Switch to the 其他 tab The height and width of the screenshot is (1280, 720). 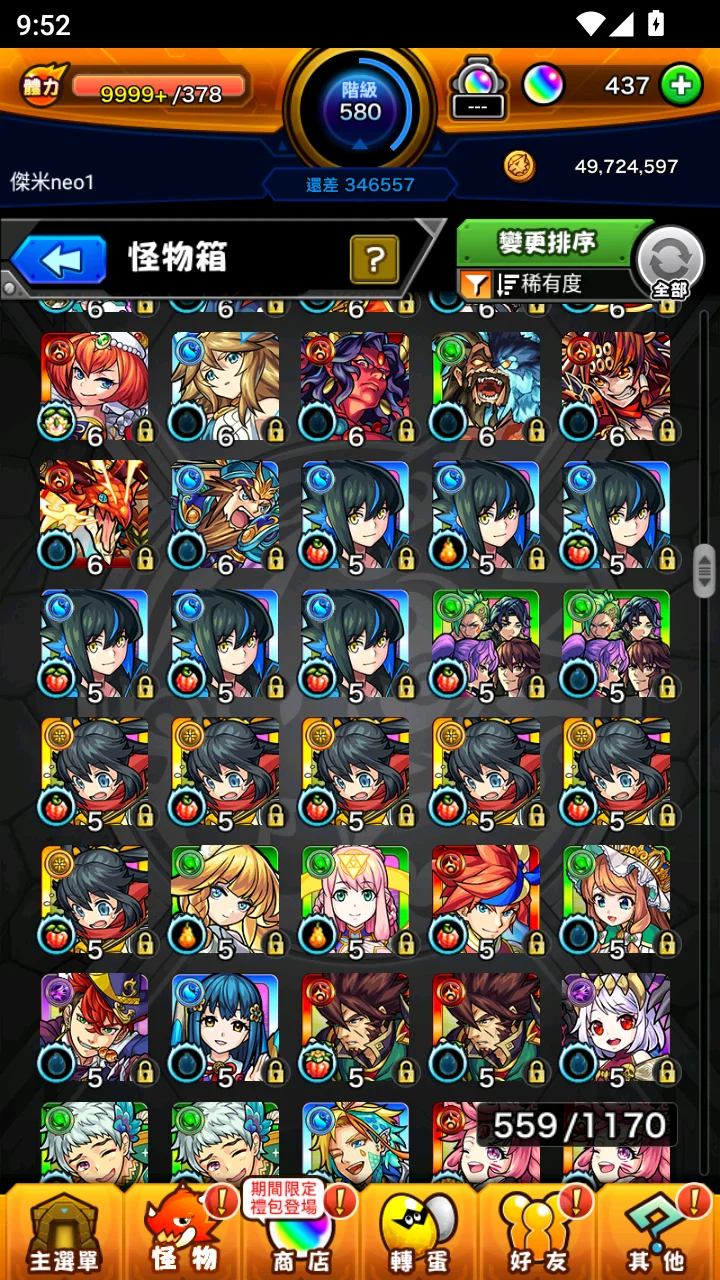pyautogui.click(x=656, y=1234)
